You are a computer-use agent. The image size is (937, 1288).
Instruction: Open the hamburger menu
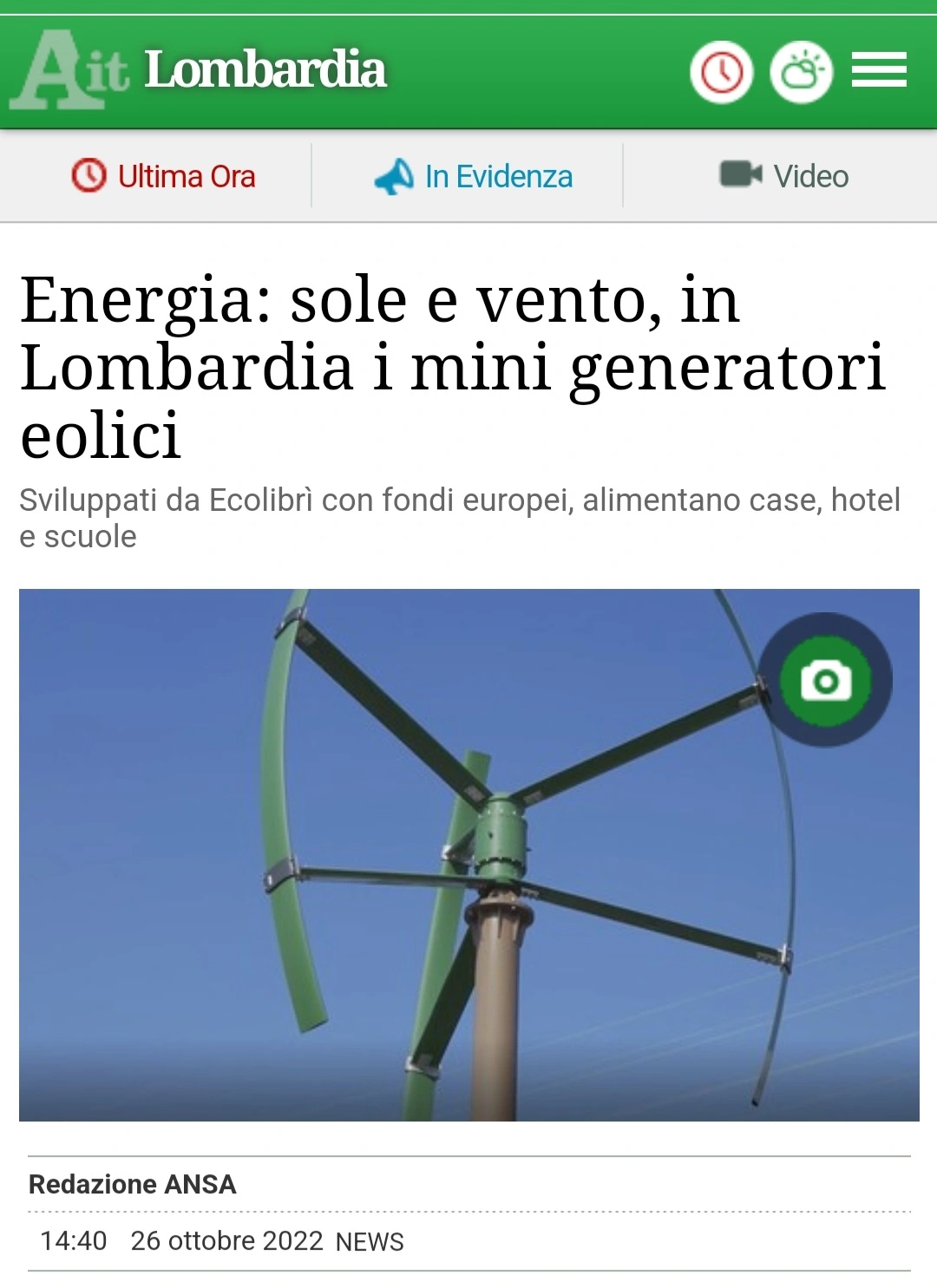click(879, 71)
